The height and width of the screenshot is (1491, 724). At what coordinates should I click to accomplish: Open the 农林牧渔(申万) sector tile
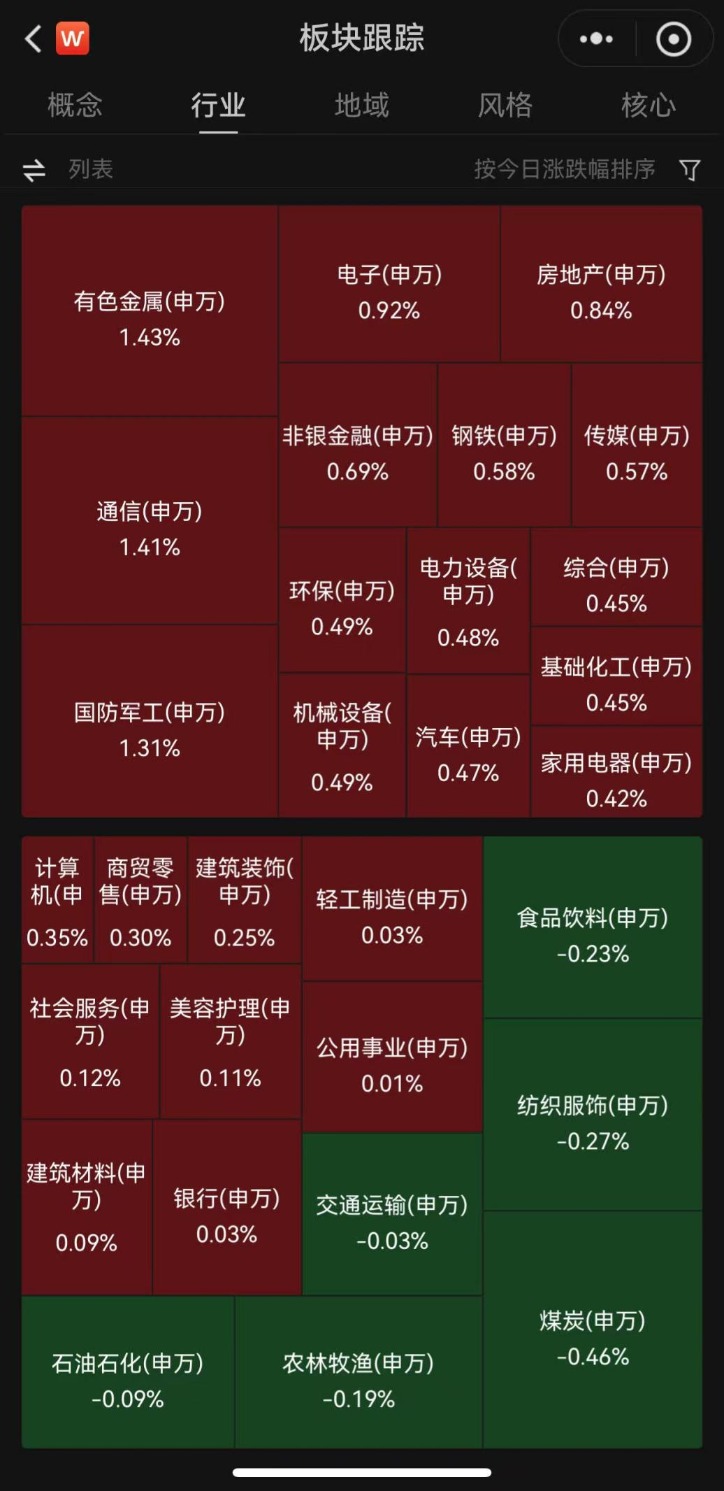[358, 1372]
